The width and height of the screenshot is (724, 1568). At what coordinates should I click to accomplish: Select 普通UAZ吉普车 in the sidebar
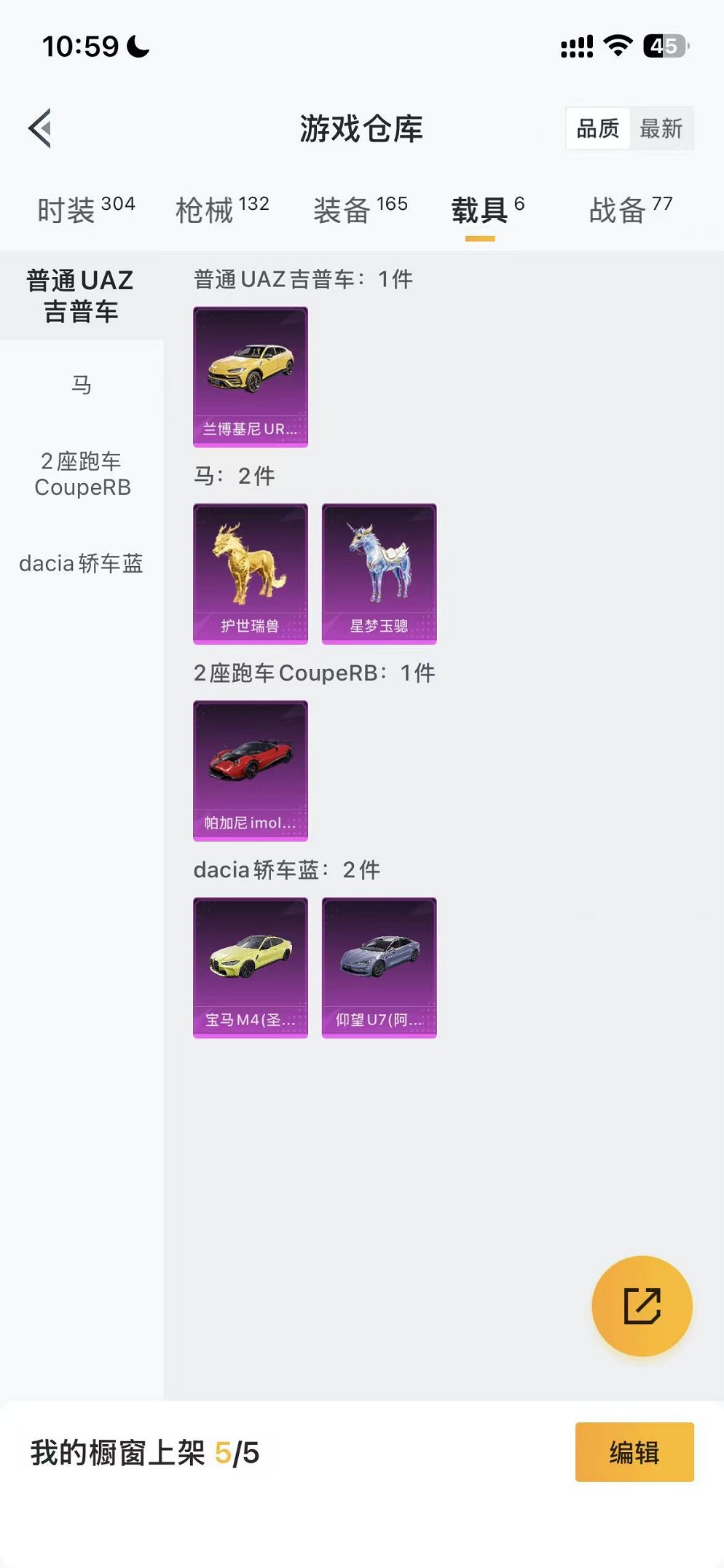(x=81, y=296)
